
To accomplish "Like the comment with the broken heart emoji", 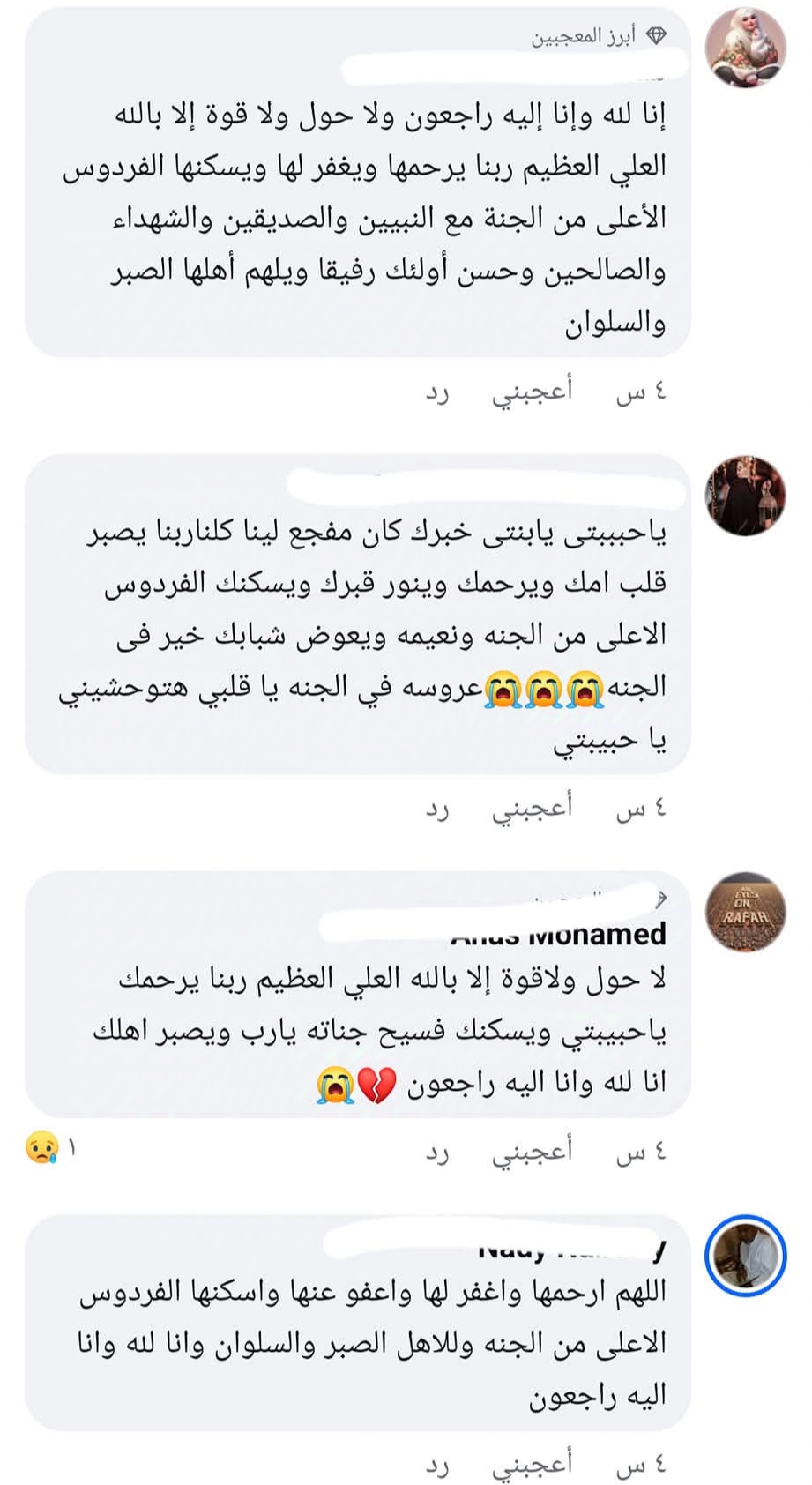I will [532, 1151].
